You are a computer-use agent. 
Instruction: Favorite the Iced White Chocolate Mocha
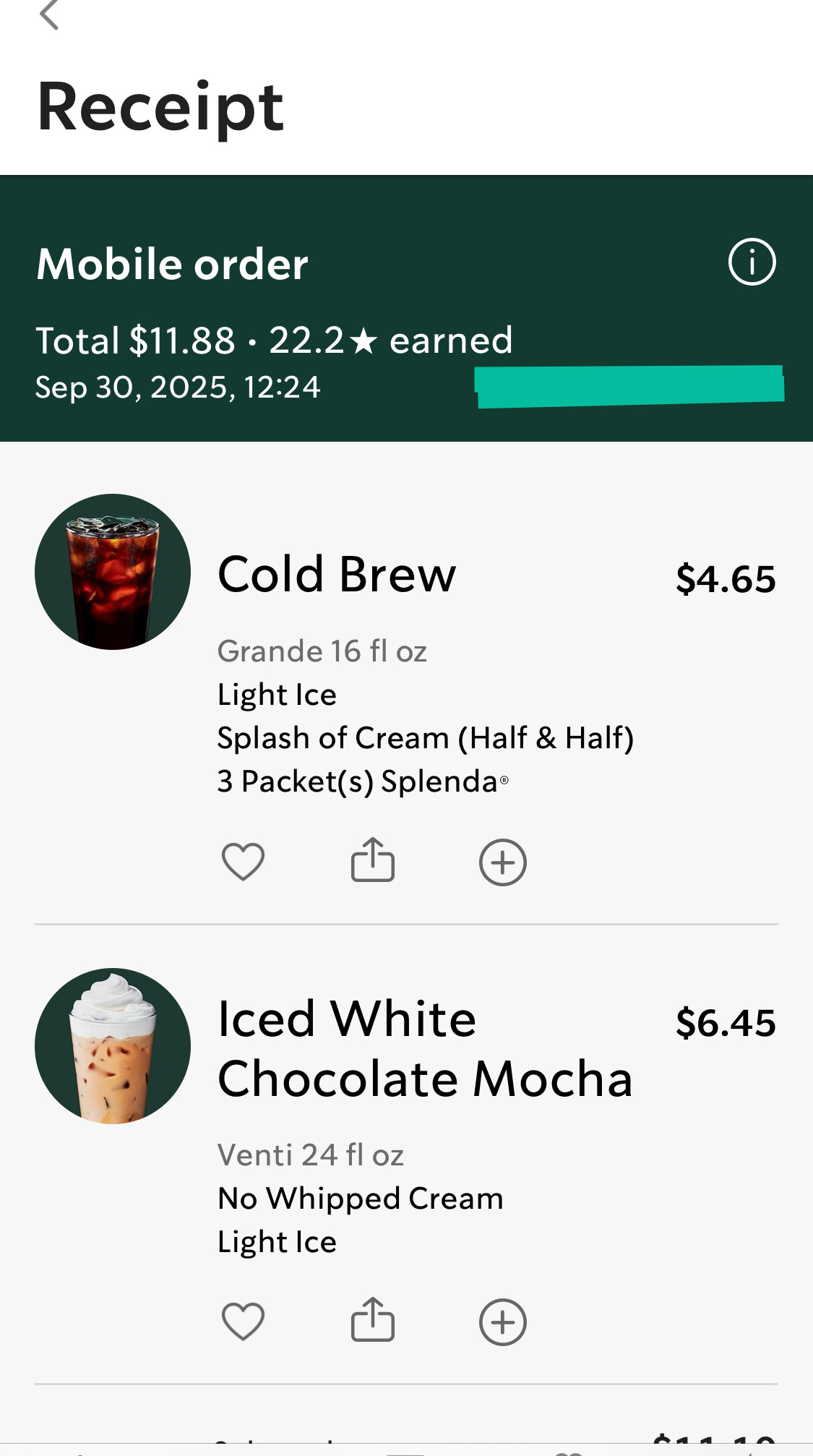coord(243,1322)
